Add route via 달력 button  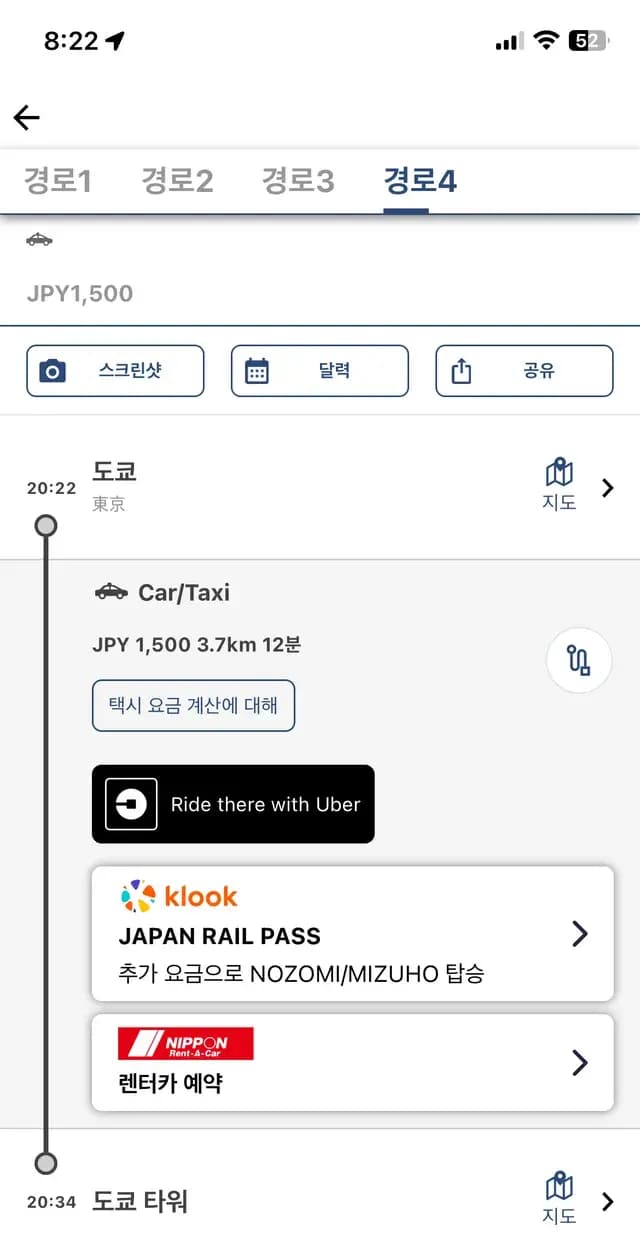(x=319, y=371)
